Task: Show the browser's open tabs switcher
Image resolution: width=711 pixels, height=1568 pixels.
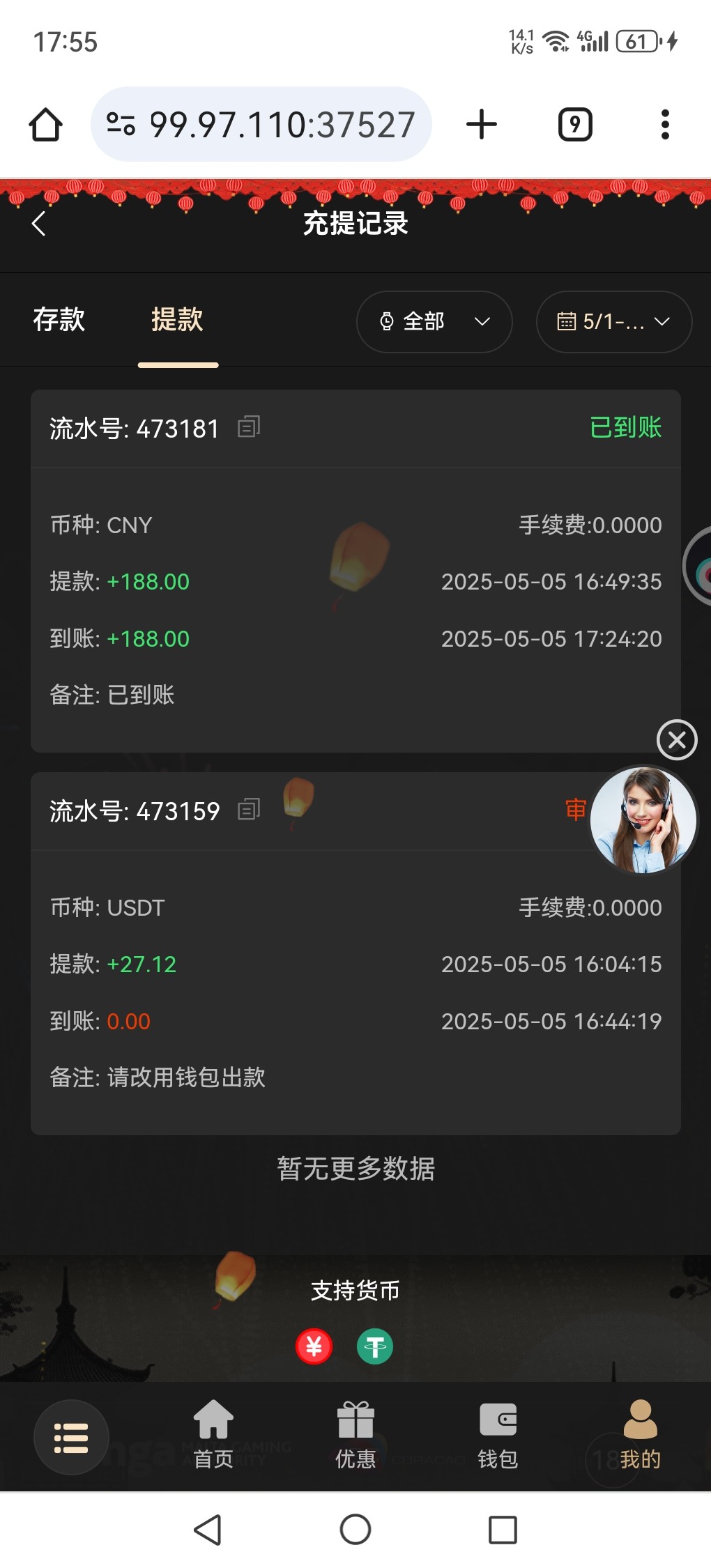Action: (x=575, y=125)
